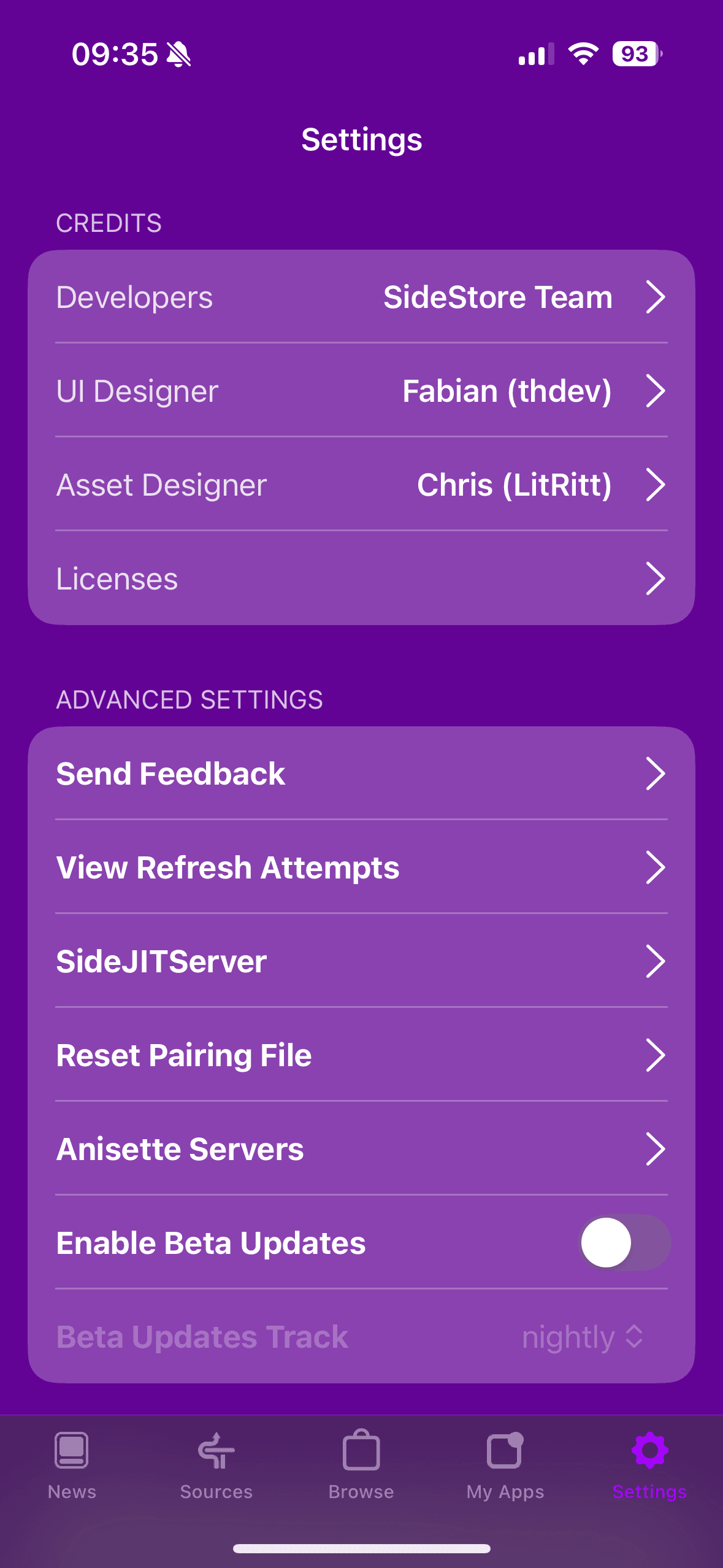Open Send Feedback
The image size is (723, 1568).
point(361,773)
